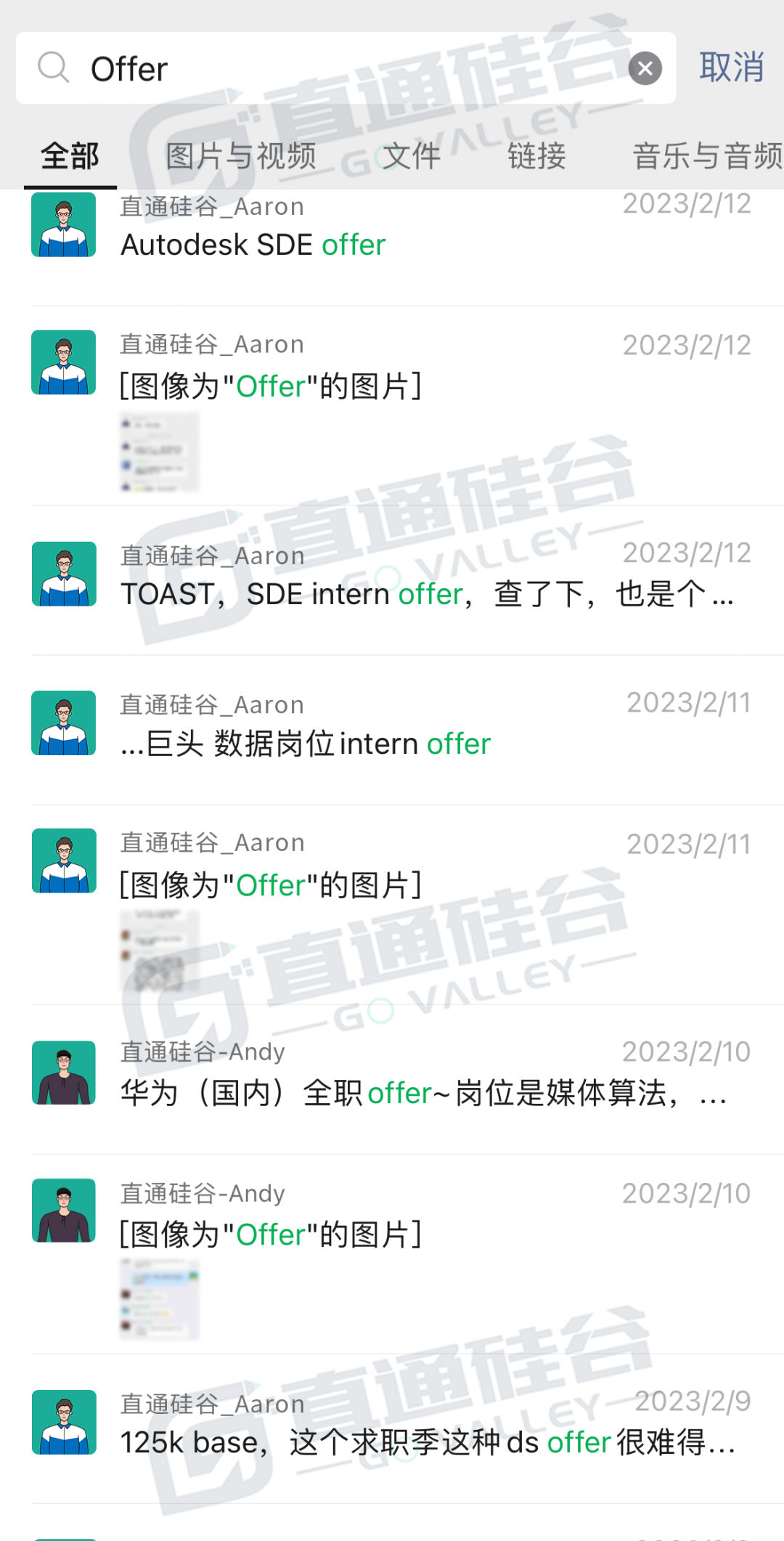
Task: Open the TOAST SDE intern offer message
Action: tap(392, 580)
